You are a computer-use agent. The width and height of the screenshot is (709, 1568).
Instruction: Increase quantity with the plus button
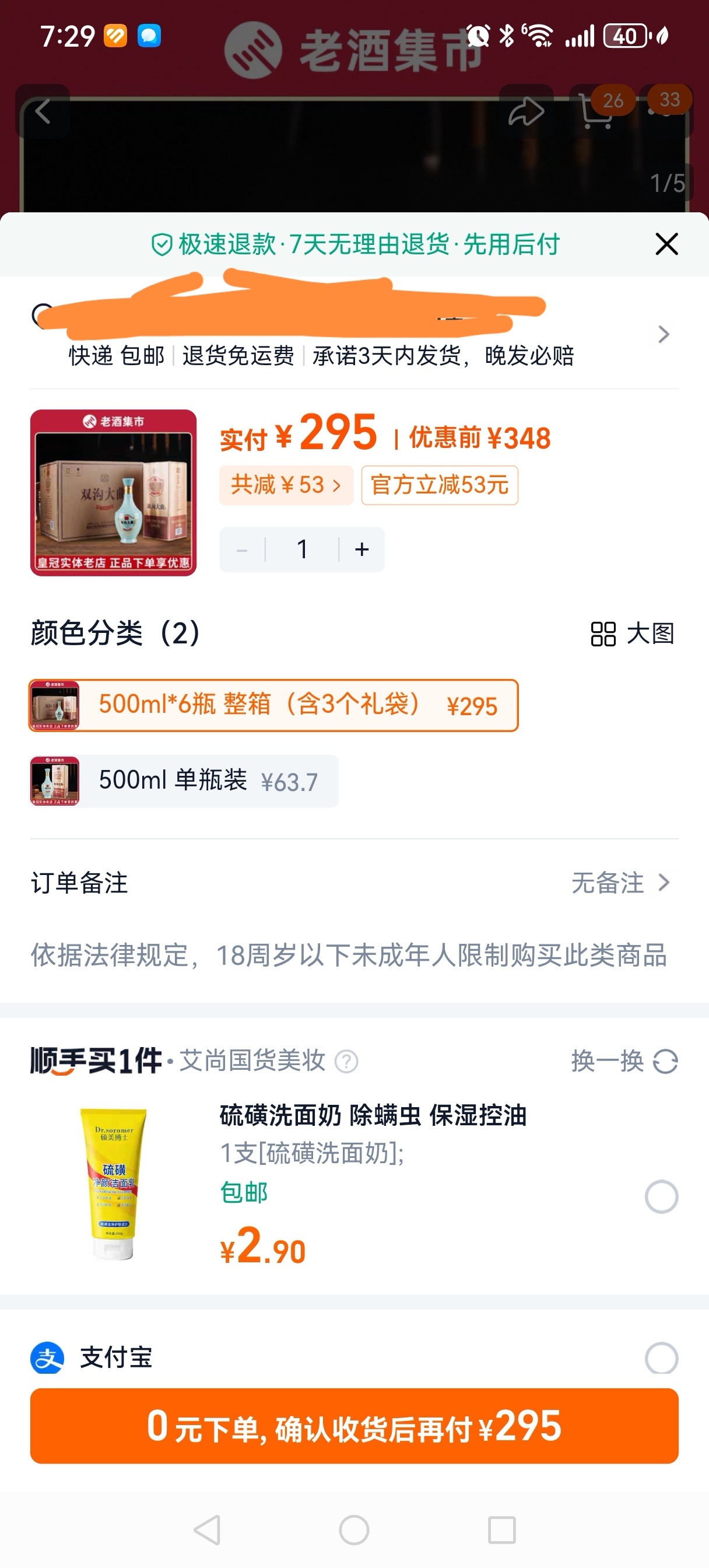tap(362, 549)
